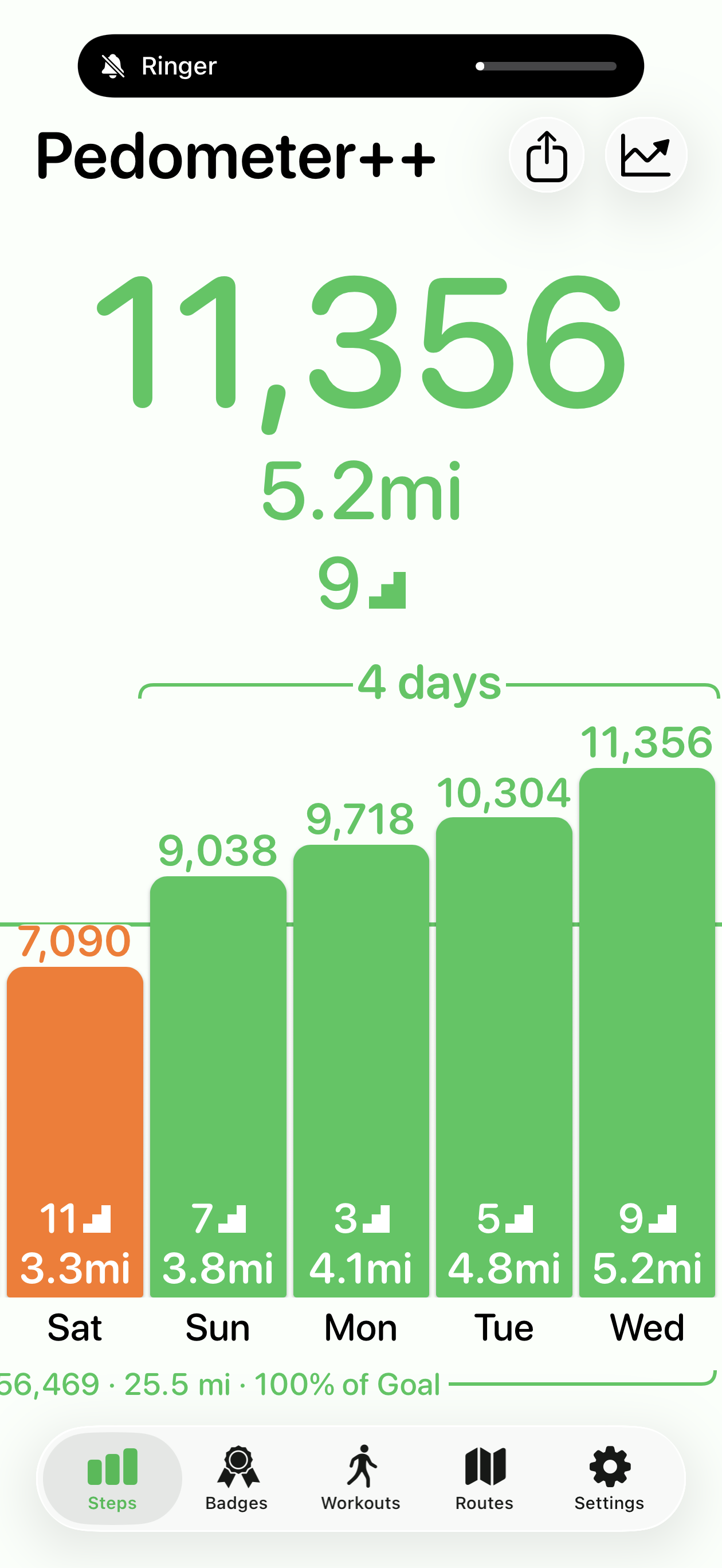
Task: Open the Workouts tab
Action: coord(361,1477)
